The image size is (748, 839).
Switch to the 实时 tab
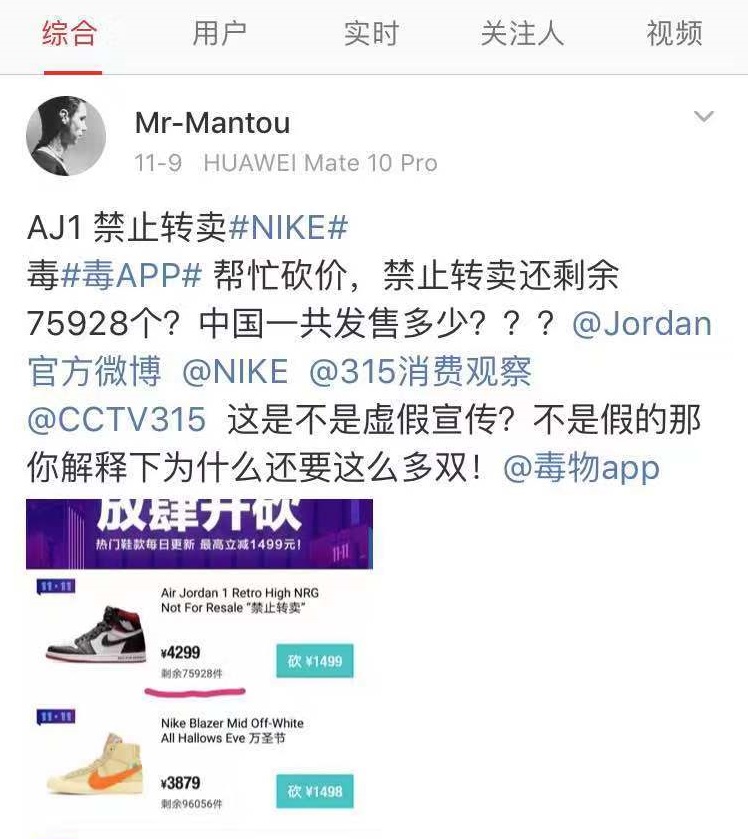(x=371, y=34)
